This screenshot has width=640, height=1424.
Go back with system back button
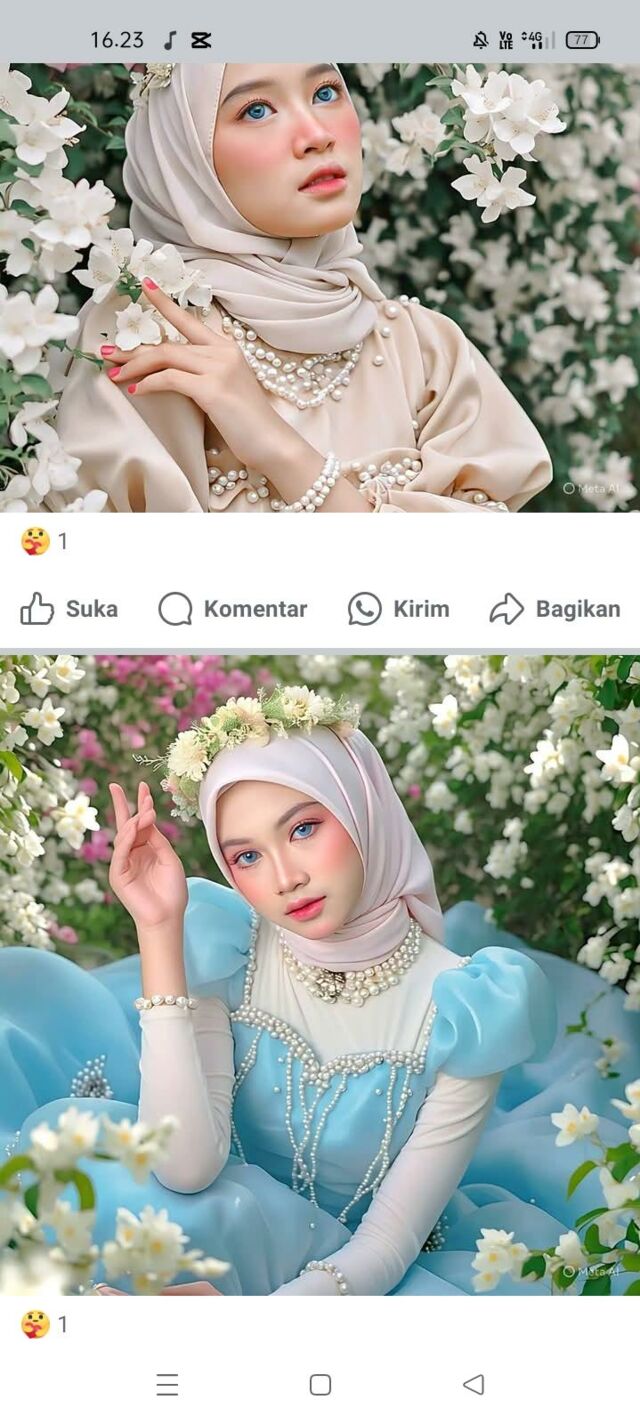tap(473, 1384)
